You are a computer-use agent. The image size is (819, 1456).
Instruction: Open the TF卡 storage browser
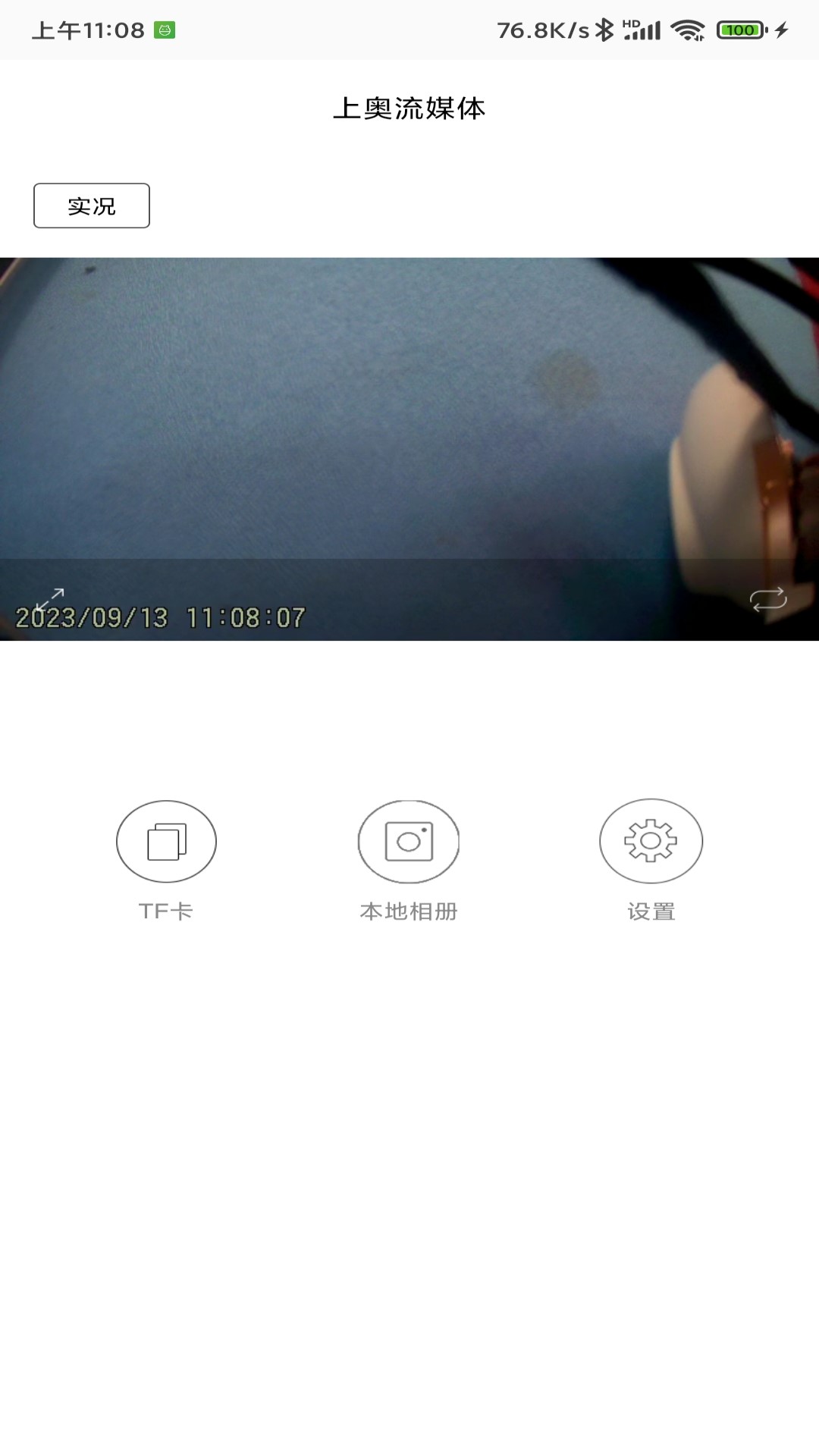coord(166,842)
